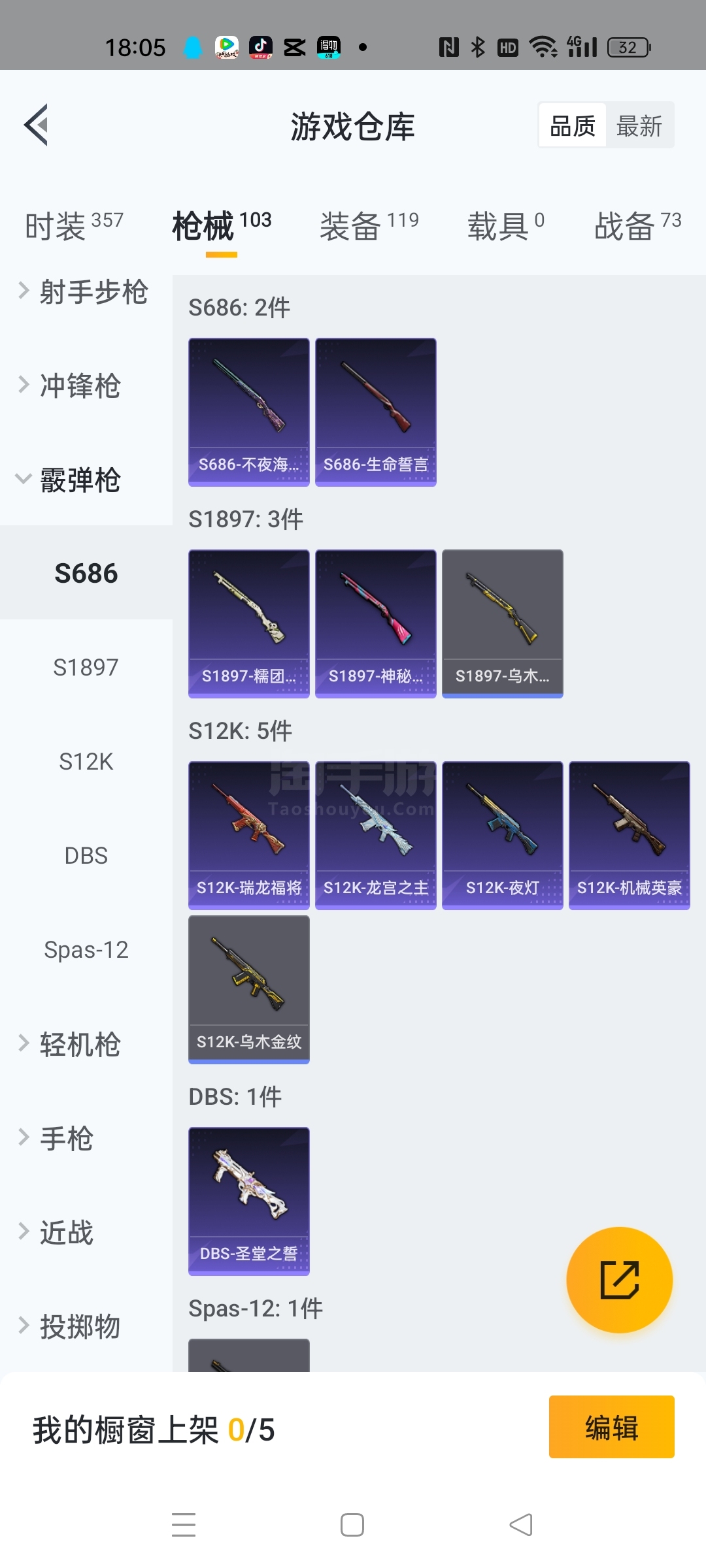Open the S686-生命誓言 skin
This screenshot has width=706, height=1568.
375,412
